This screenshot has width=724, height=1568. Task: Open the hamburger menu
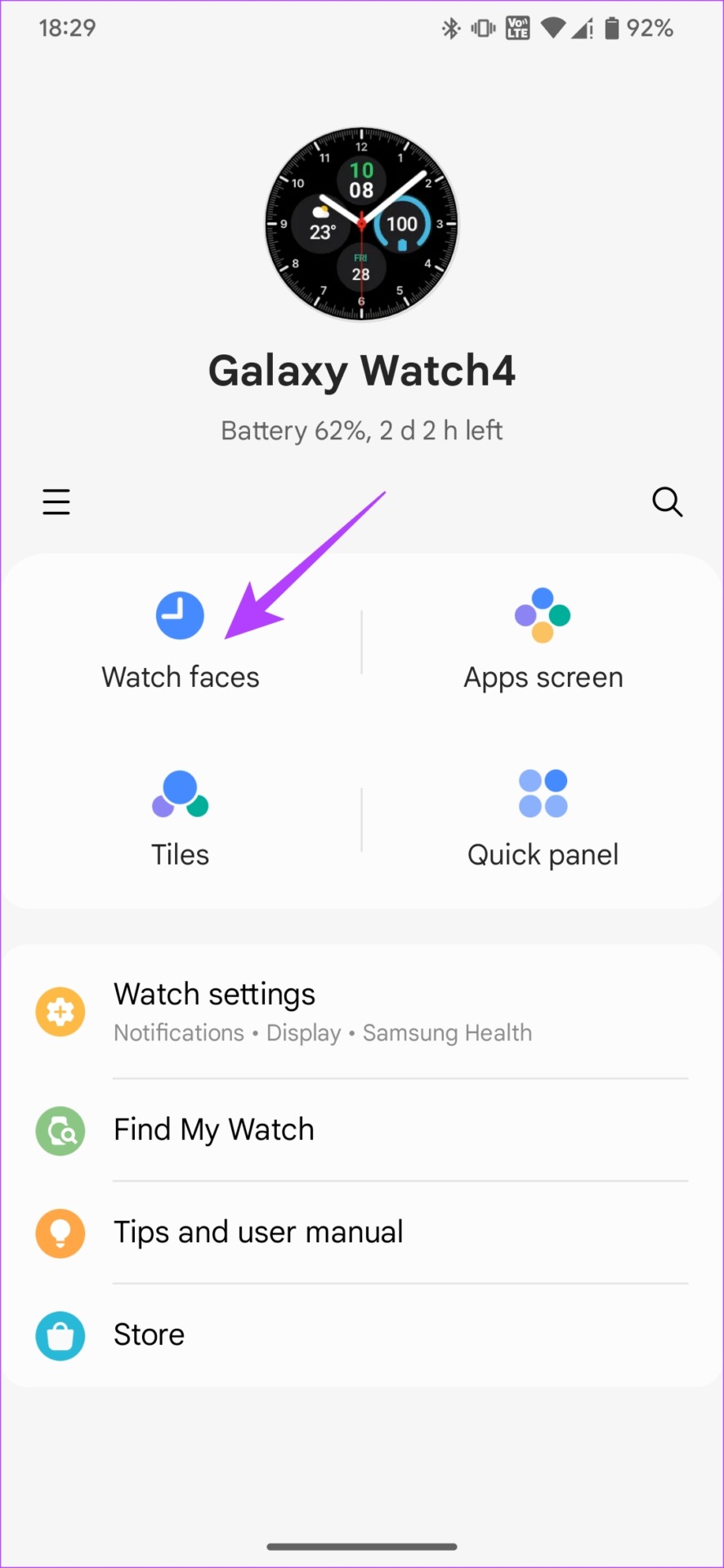[x=56, y=501]
